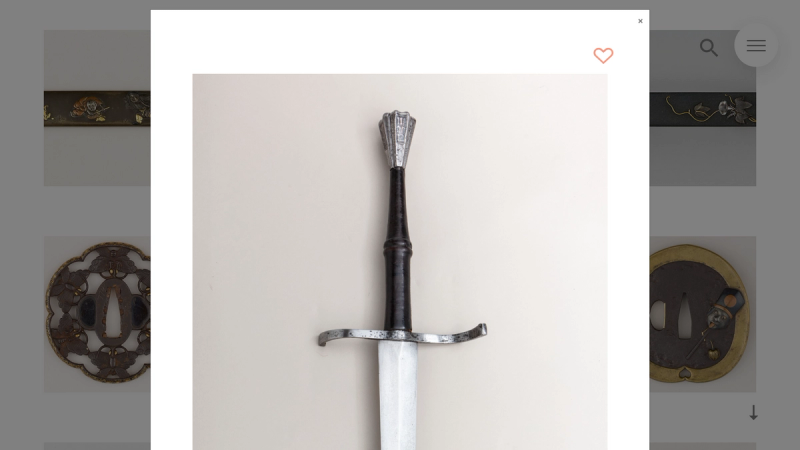800x450 pixels.
Task: Open the search magnifier
Action: point(709,47)
